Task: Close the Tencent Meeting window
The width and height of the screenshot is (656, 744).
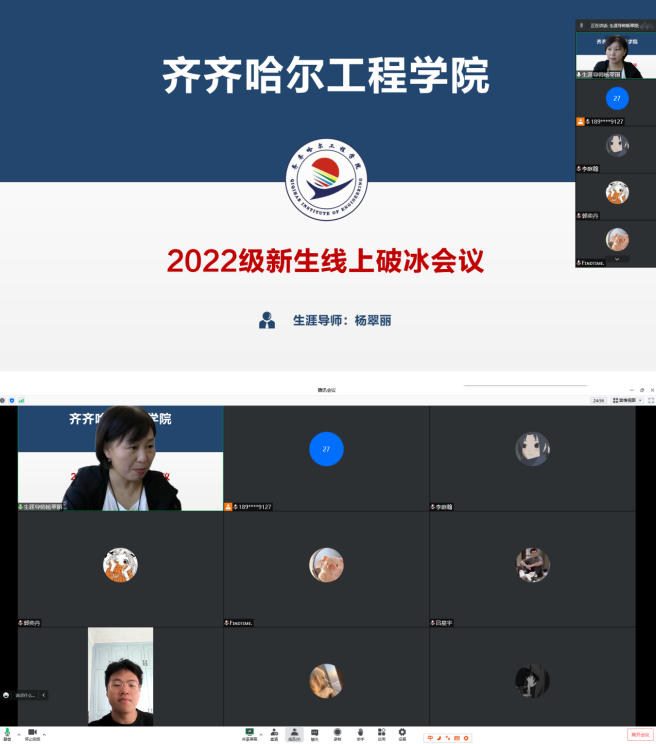Action: 651,390
